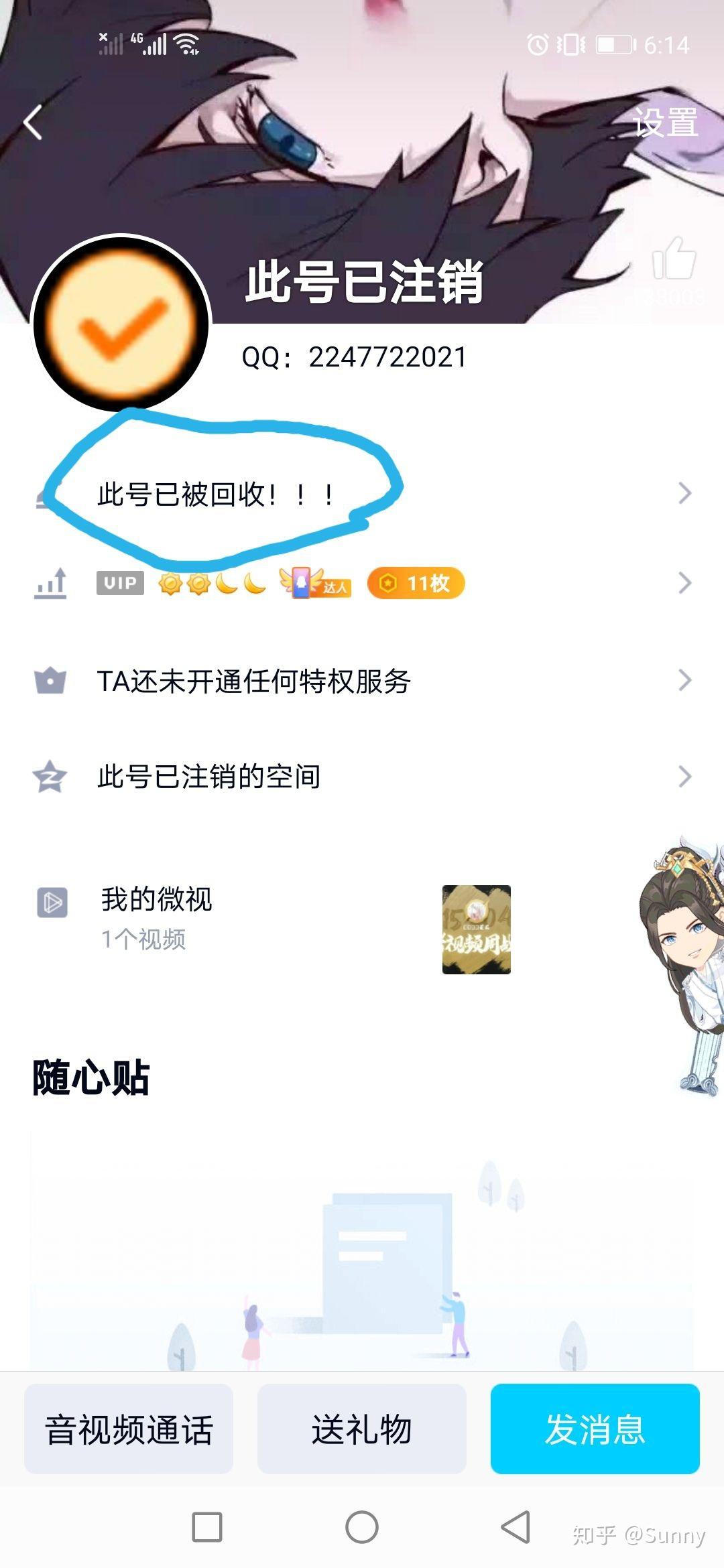Open the round profile avatar
724x1568 pixels.
(121, 324)
